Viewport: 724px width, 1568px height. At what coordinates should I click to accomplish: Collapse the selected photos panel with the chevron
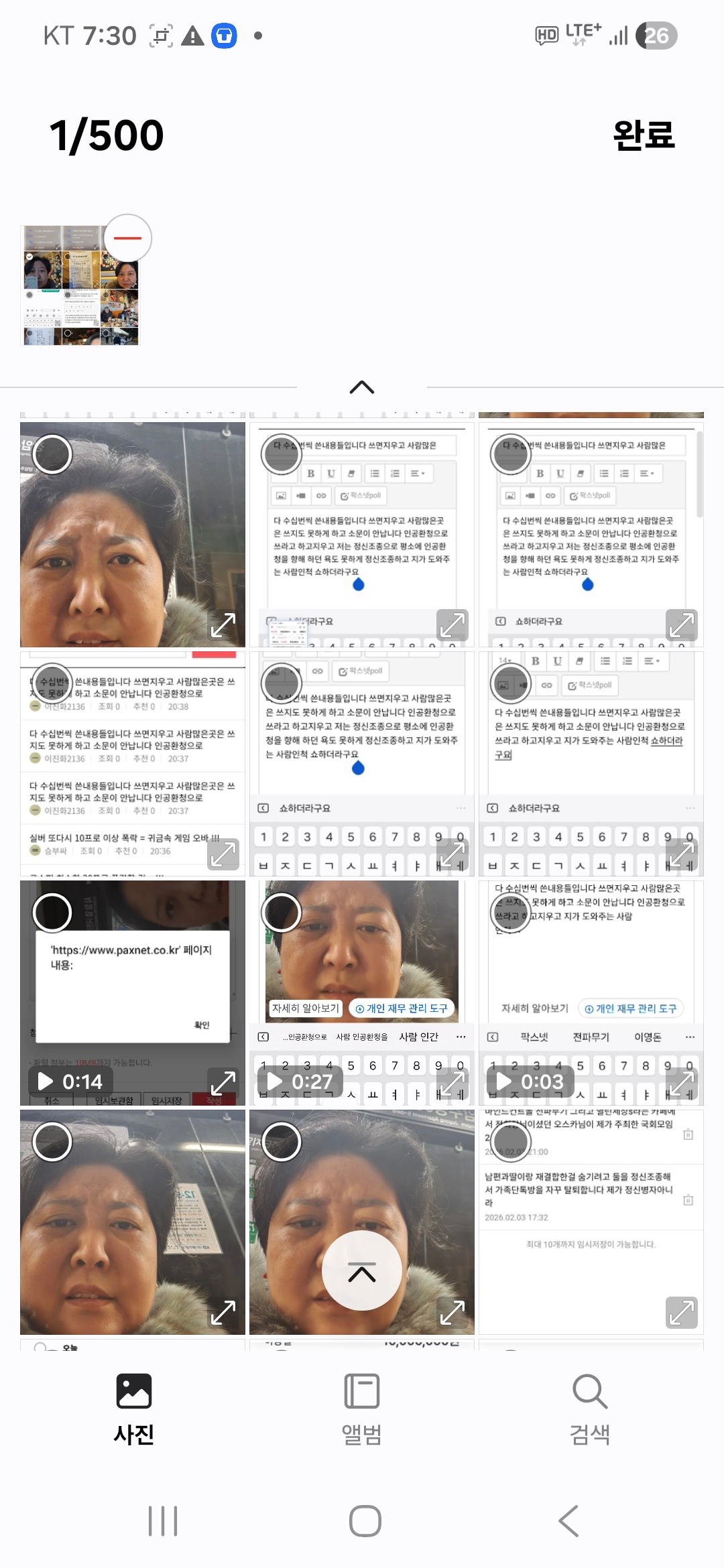tap(362, 387)
